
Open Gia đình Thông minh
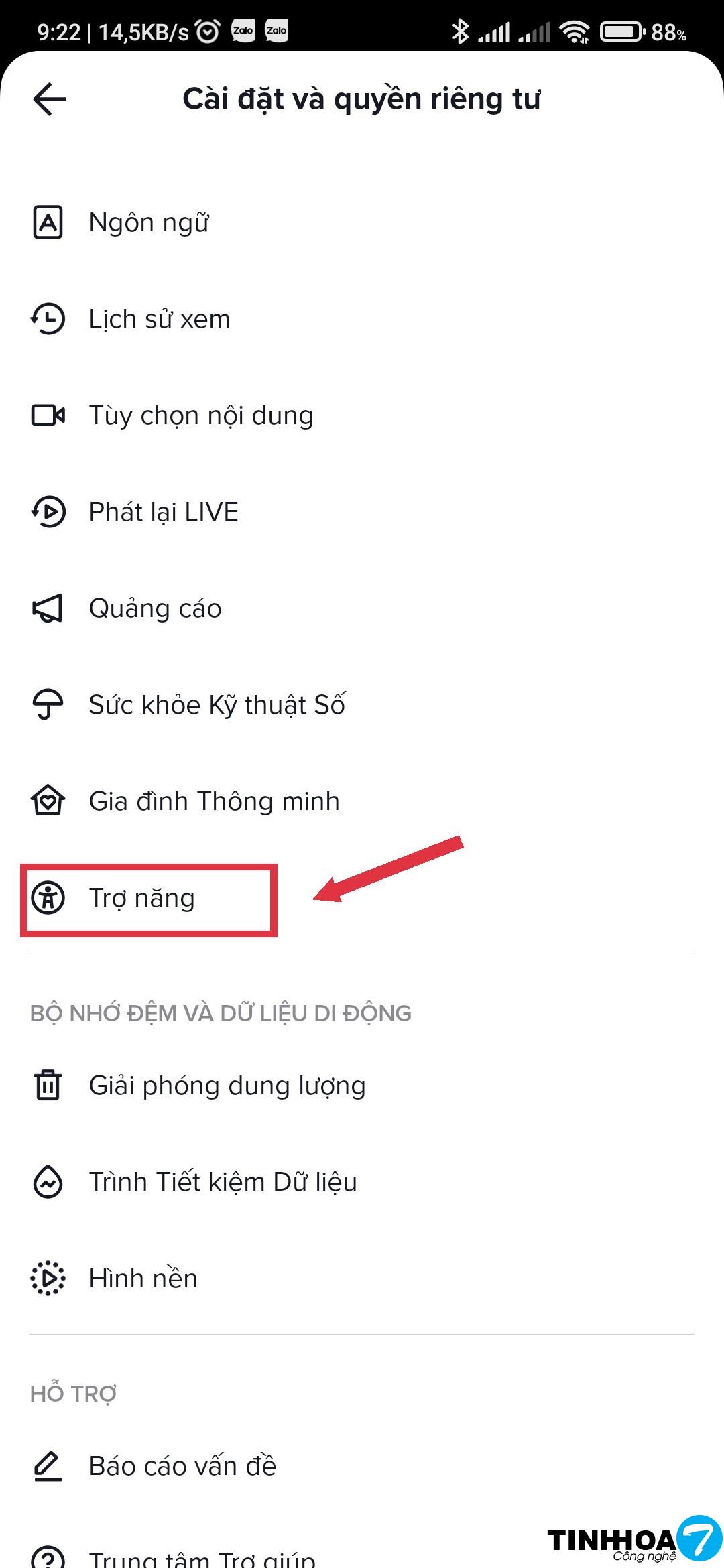pos(215,801)
